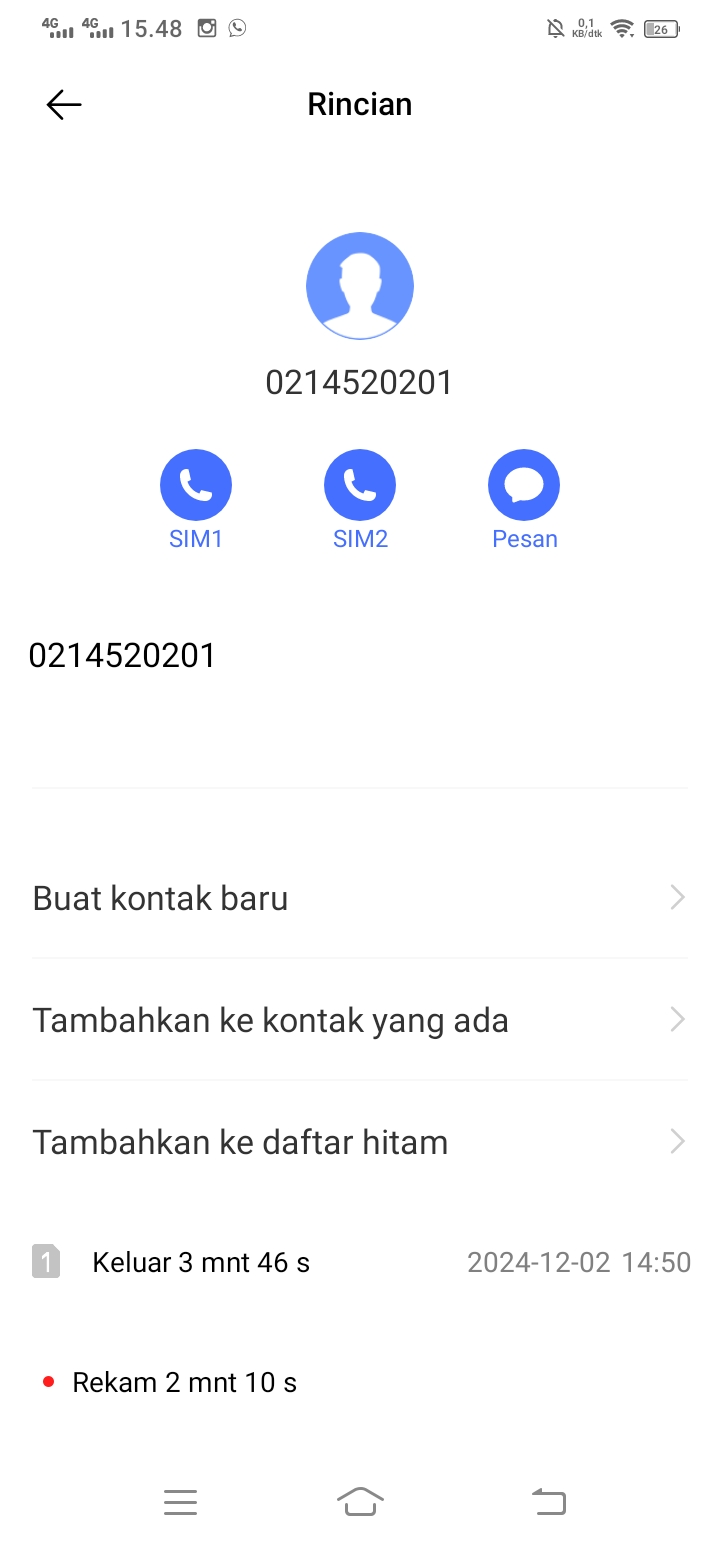Open Buat kontak baru
This screenshot has width=720, height=1544.
point(359,898)
